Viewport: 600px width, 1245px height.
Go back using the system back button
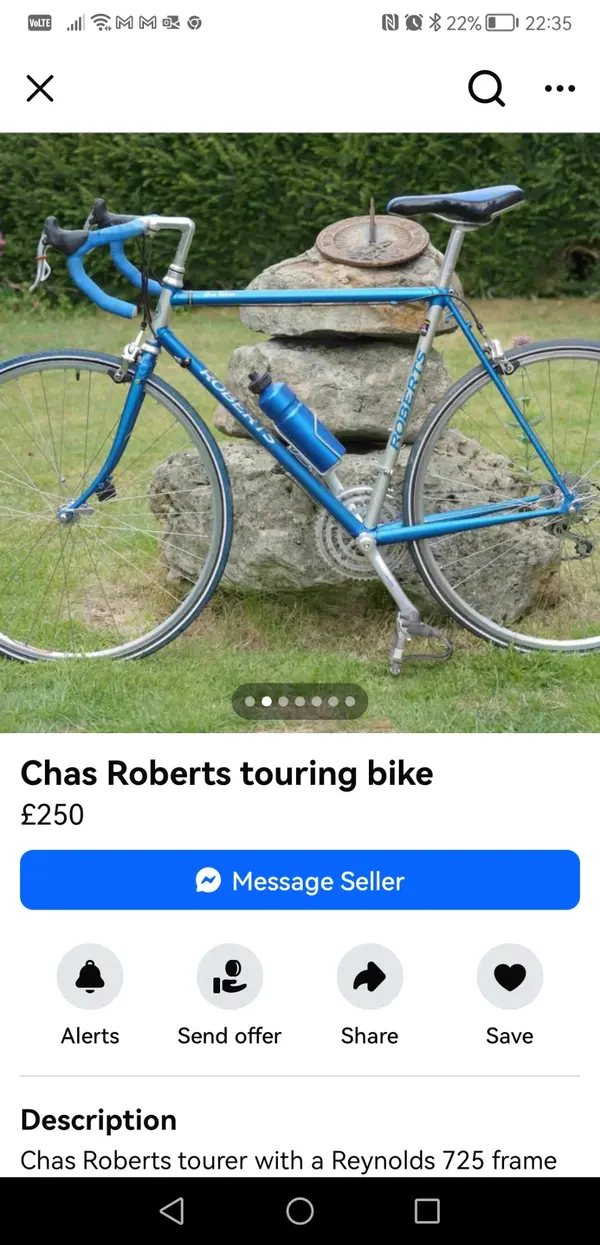click(x=172, y=1211)
